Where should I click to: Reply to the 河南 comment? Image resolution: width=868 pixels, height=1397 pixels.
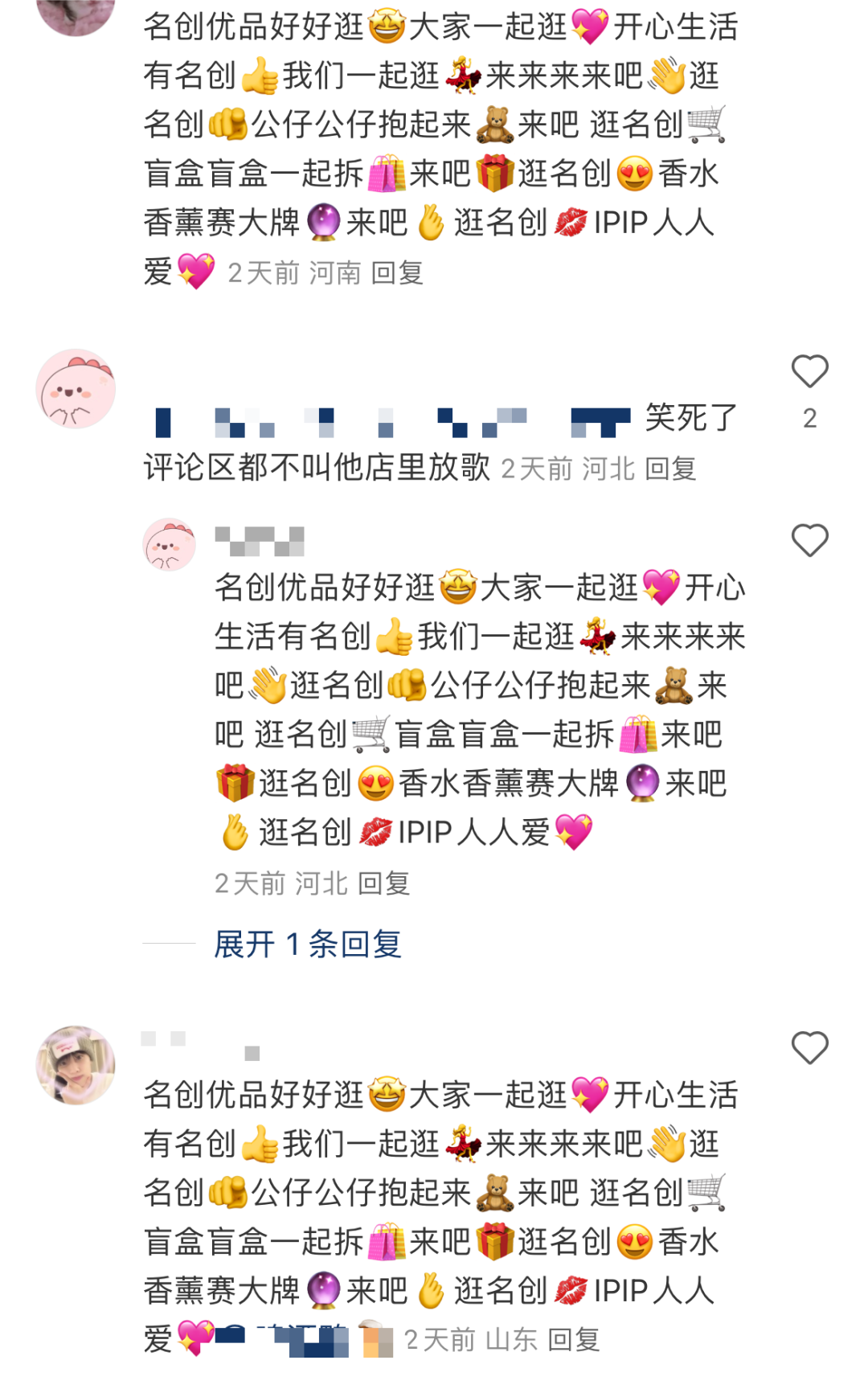click(x=397, y=273)
